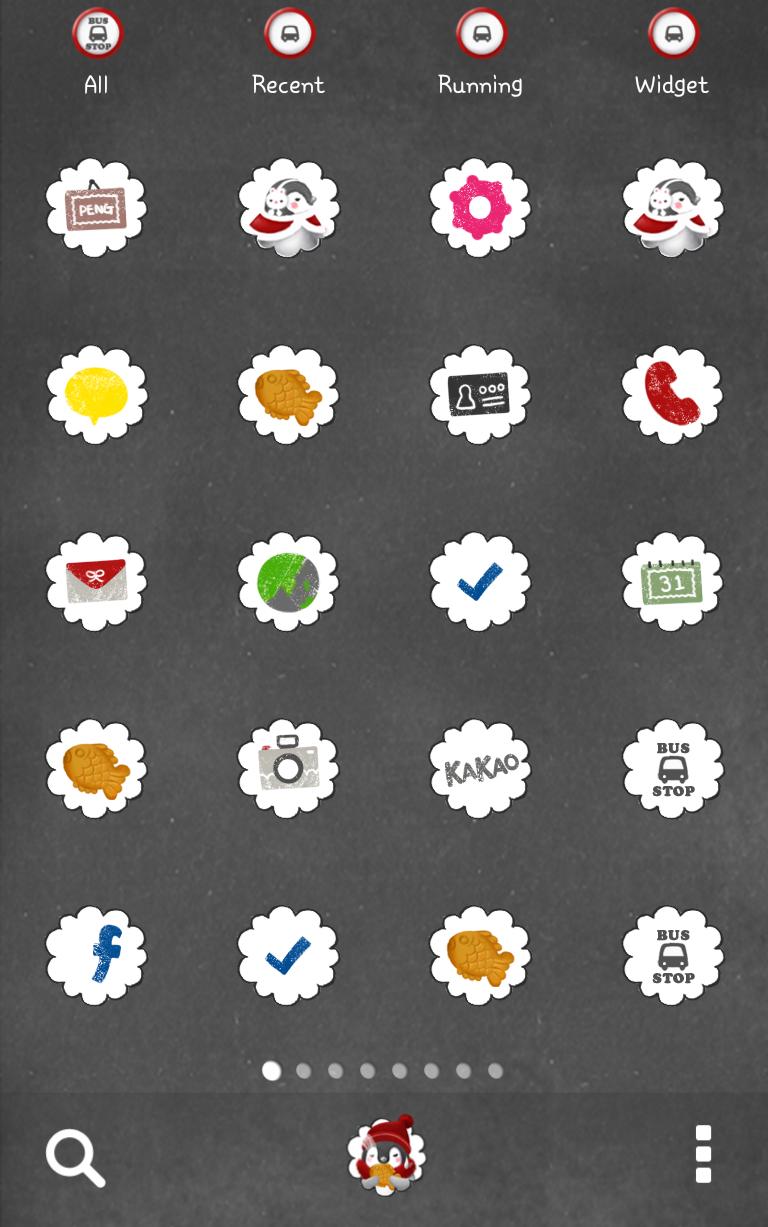Open the calendar app showing 31

click(x=672, y=581)
